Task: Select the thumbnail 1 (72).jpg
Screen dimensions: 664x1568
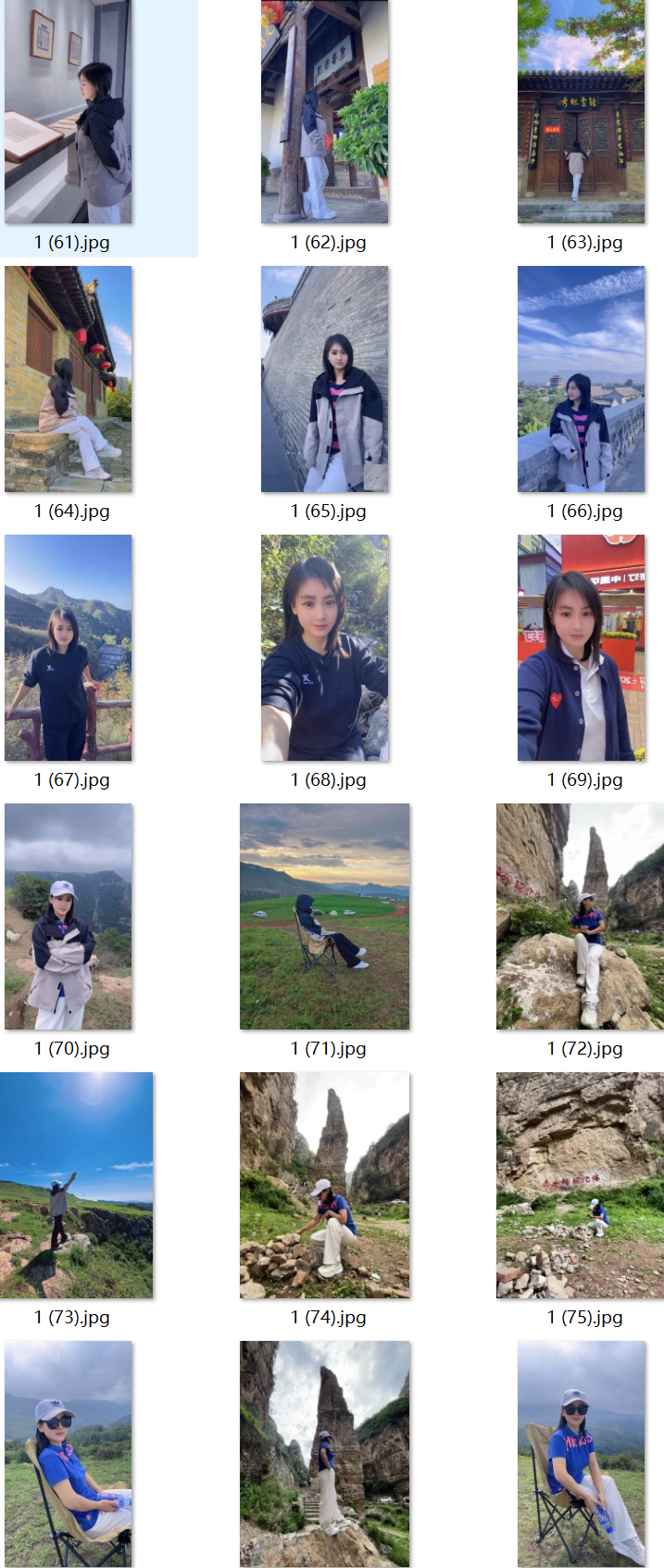Action: coord(581,916)
